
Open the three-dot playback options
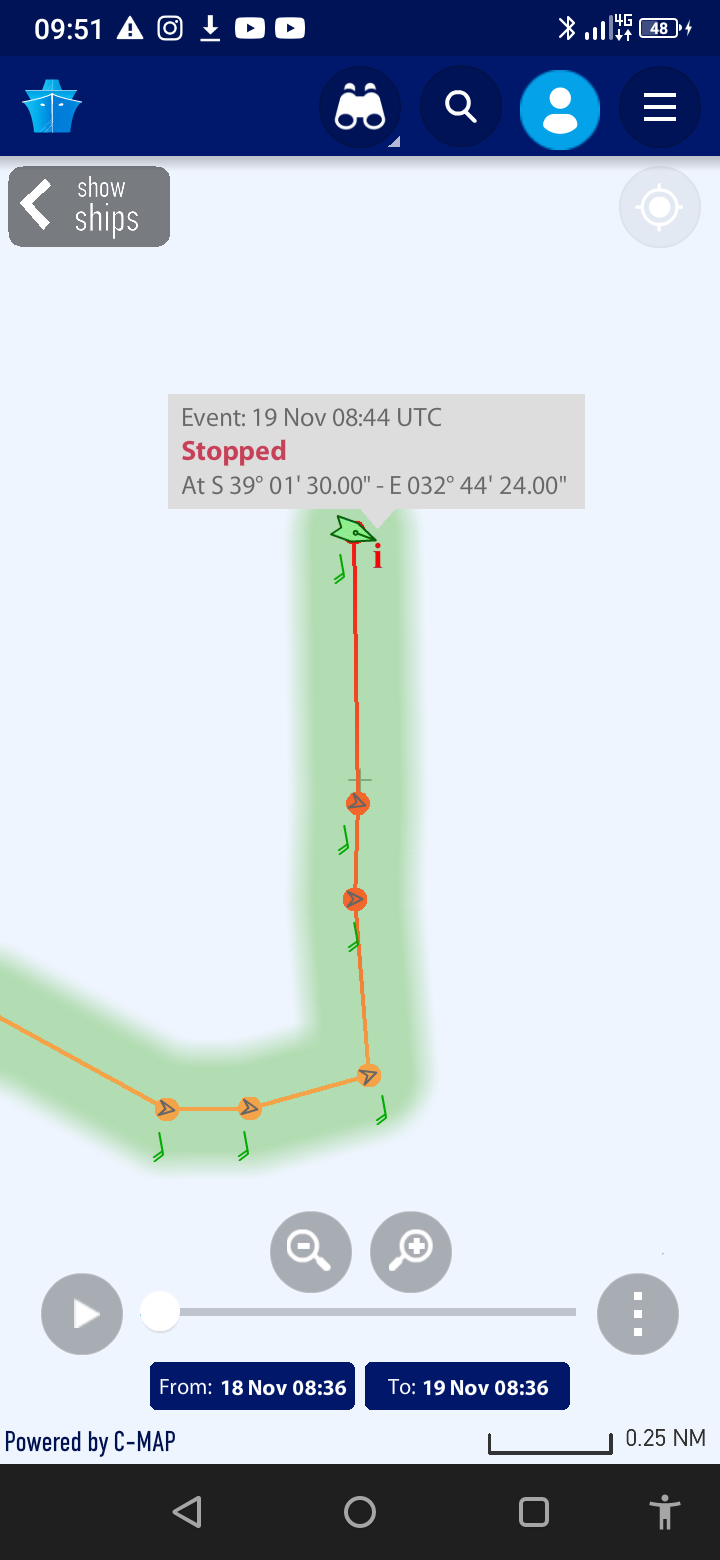click(638, 1314)
